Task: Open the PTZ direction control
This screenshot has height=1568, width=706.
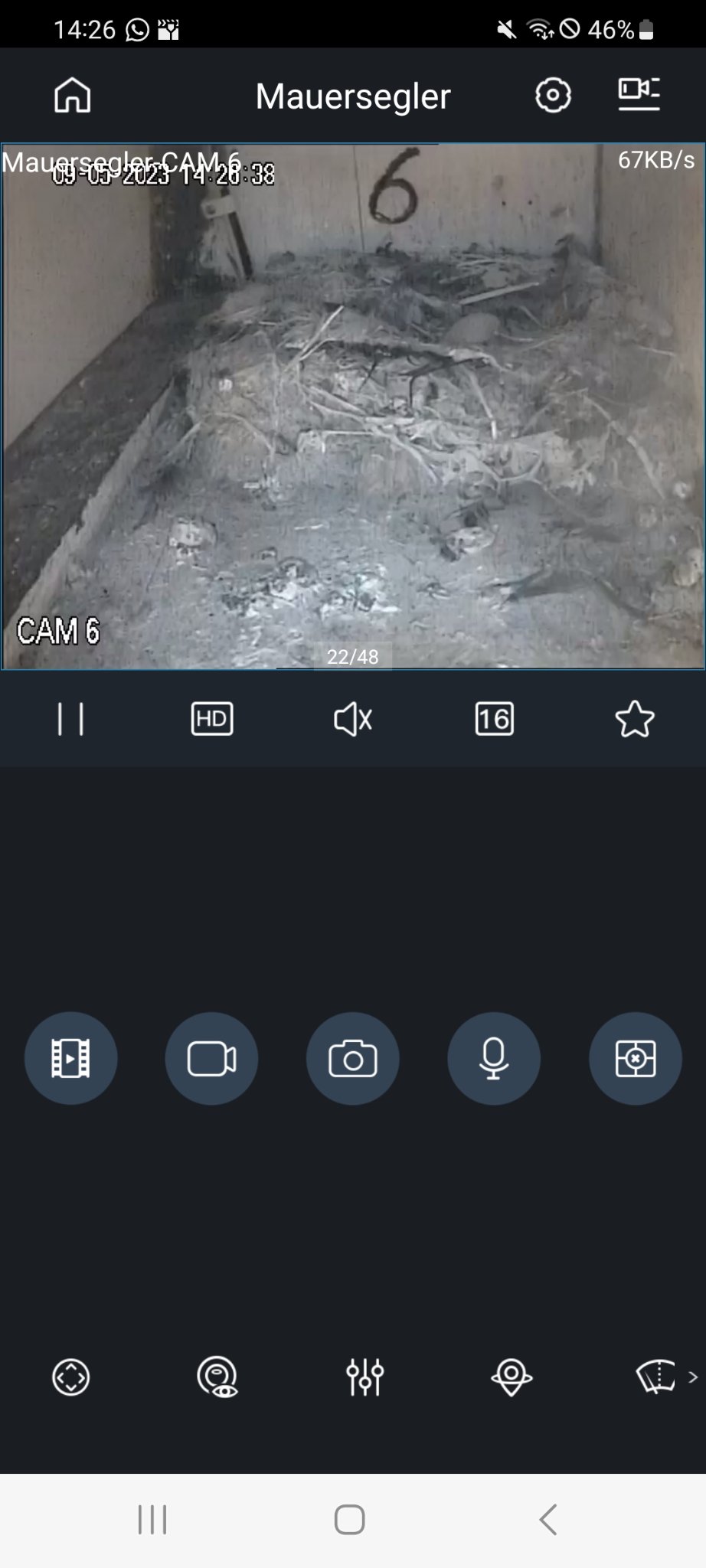Action: (70, 1377)
